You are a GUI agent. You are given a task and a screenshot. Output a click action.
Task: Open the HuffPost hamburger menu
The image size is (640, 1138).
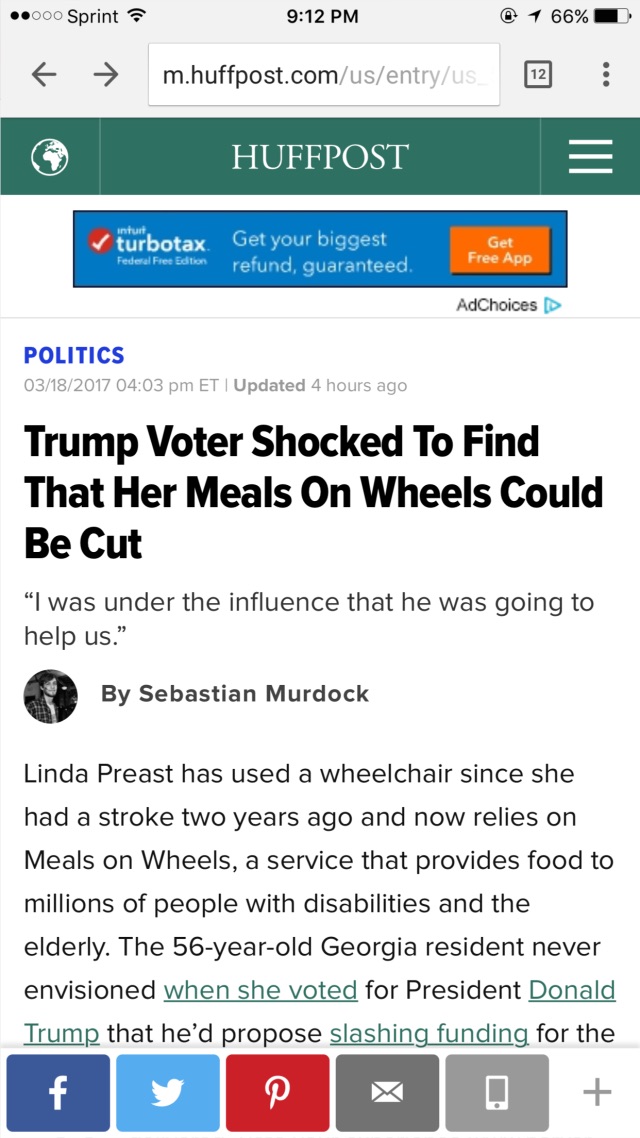point(590,156)
